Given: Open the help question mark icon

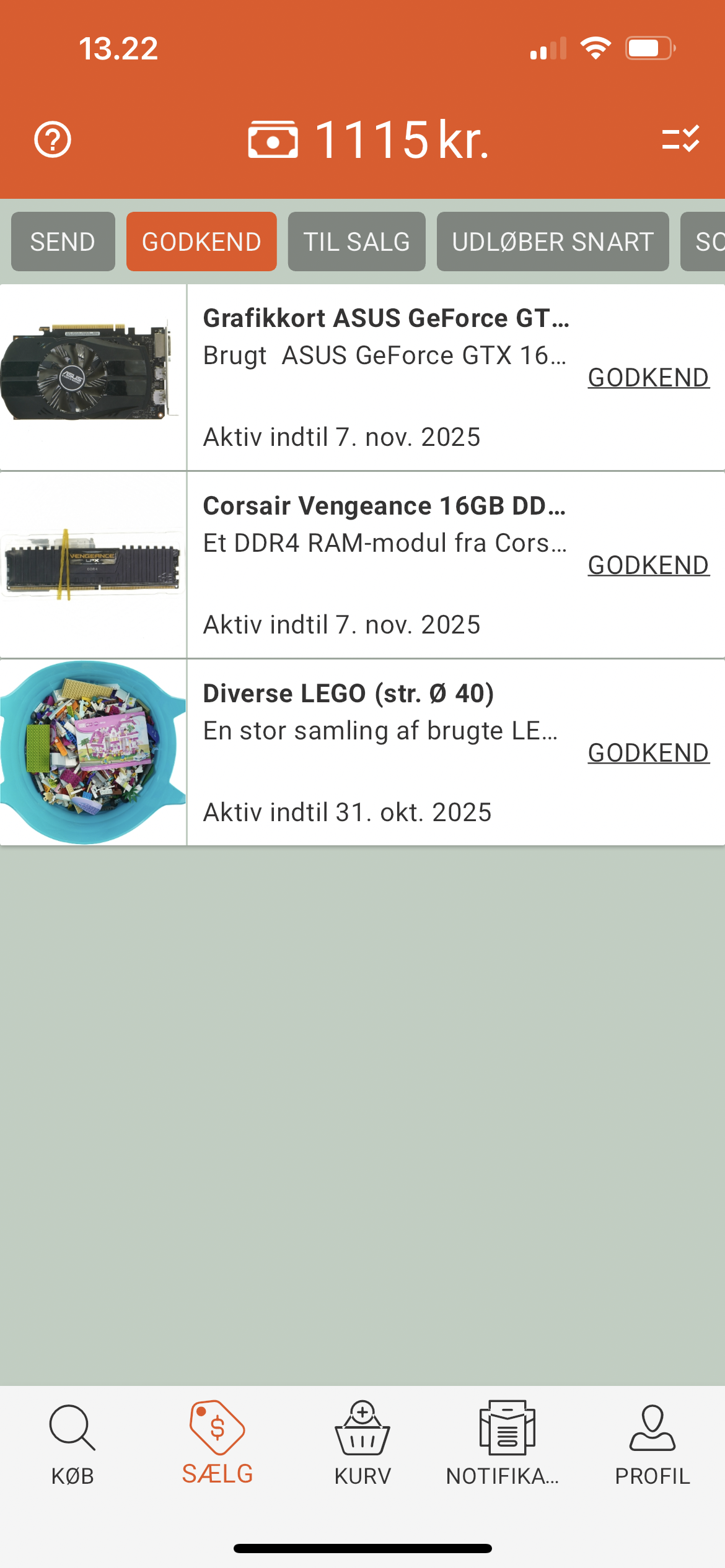Looking at the screenshot, I should pos(53,140).
